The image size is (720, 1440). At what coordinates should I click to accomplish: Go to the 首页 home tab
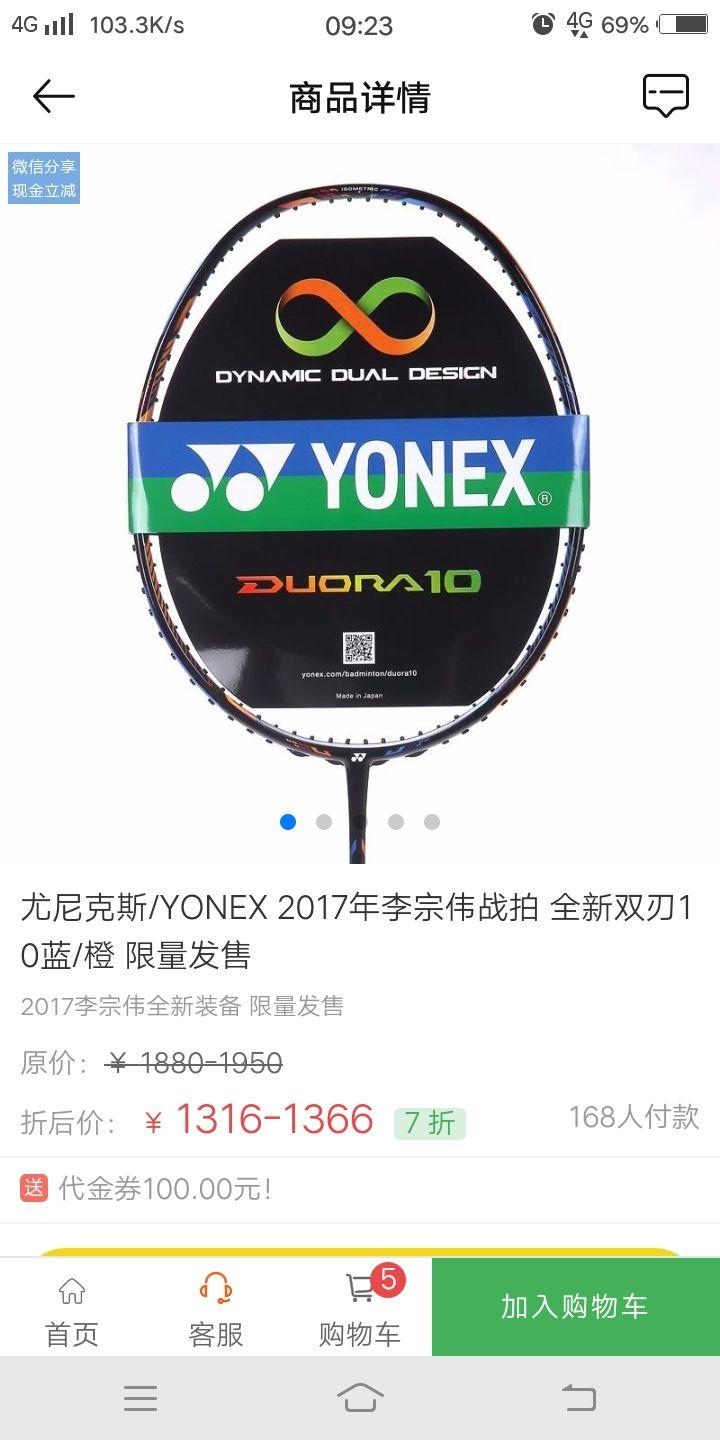point(72,1309)
